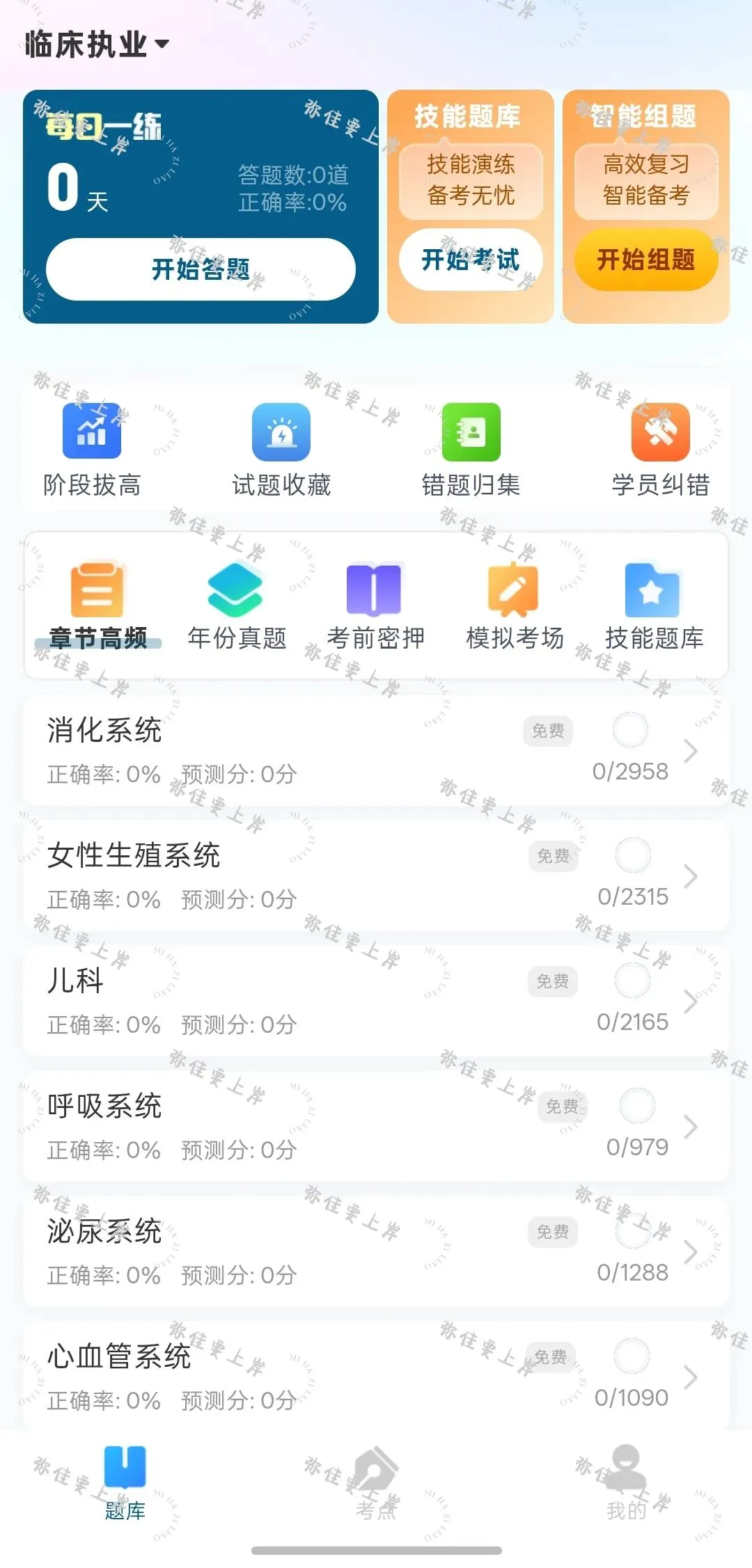The width and height of the screenshot is (752, 1568).
Task: Tap 开始考试 under 技能题库
Action: (x=471, y=260)
